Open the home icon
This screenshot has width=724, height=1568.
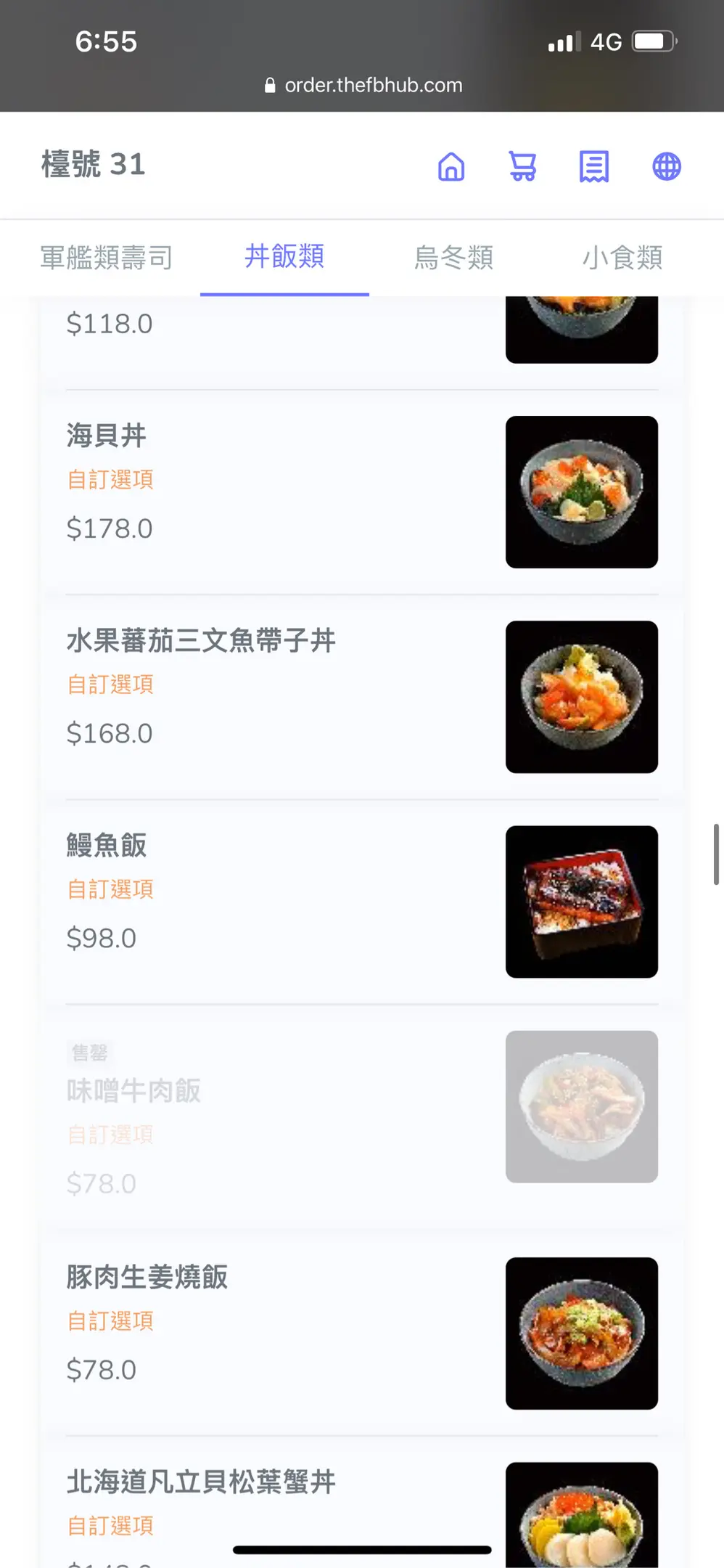click(451, 166)
